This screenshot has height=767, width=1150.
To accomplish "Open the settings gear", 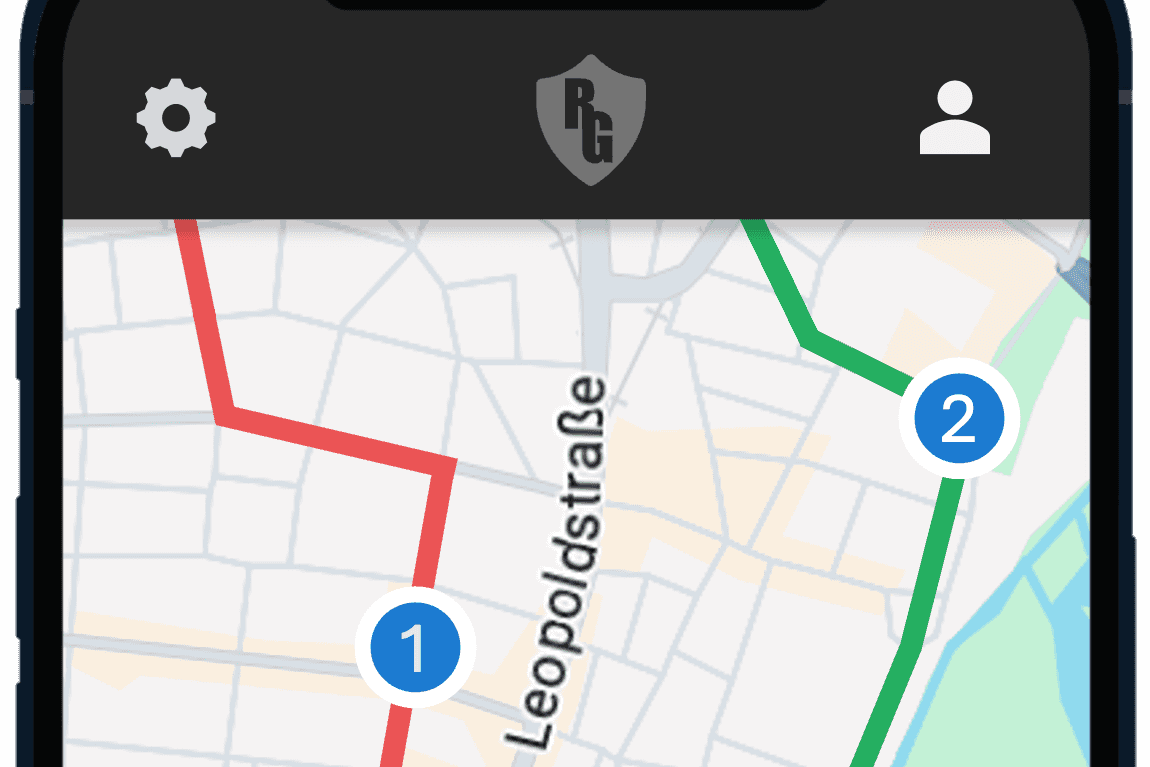I will pos(176,119).
